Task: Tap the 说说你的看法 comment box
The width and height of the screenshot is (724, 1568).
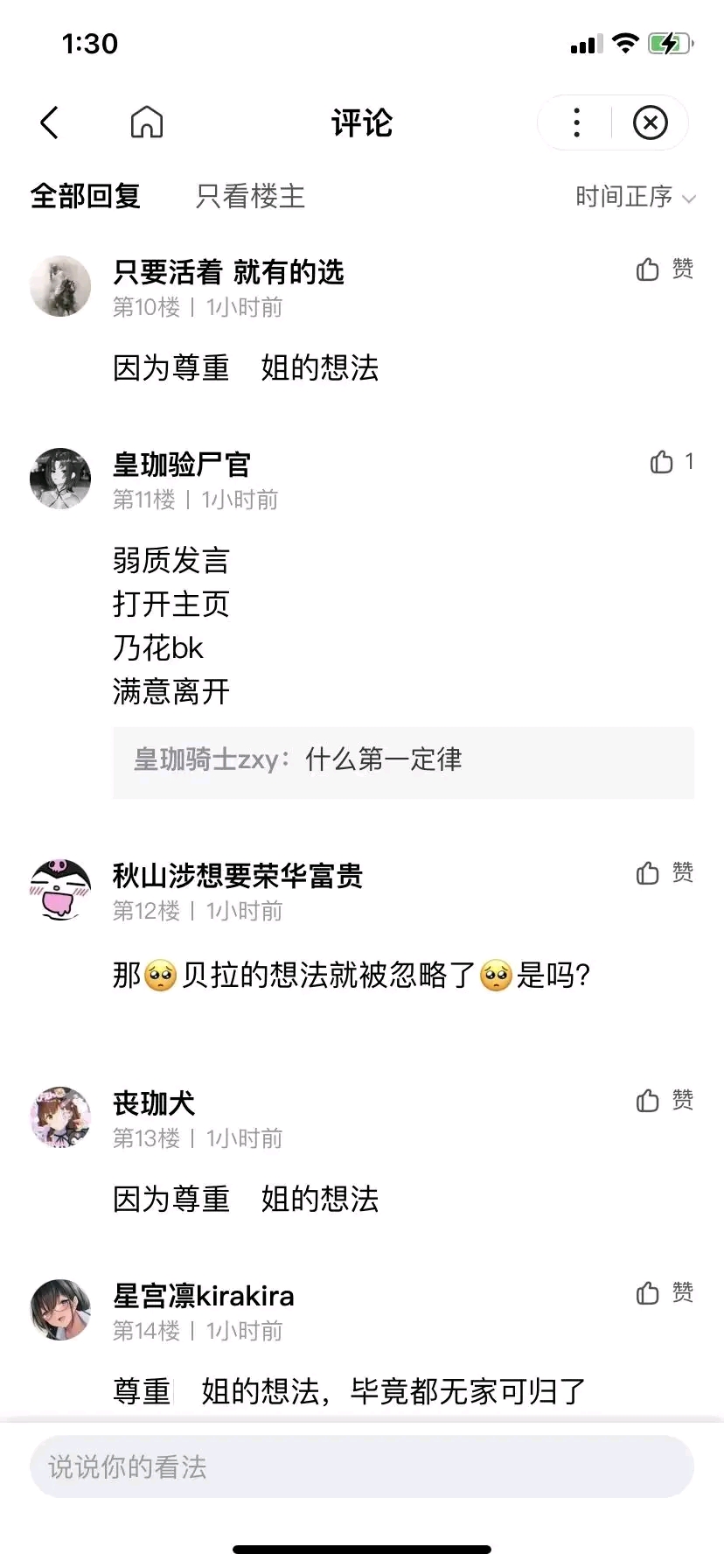Action: pyautogui.click(x=361, y=1466)
